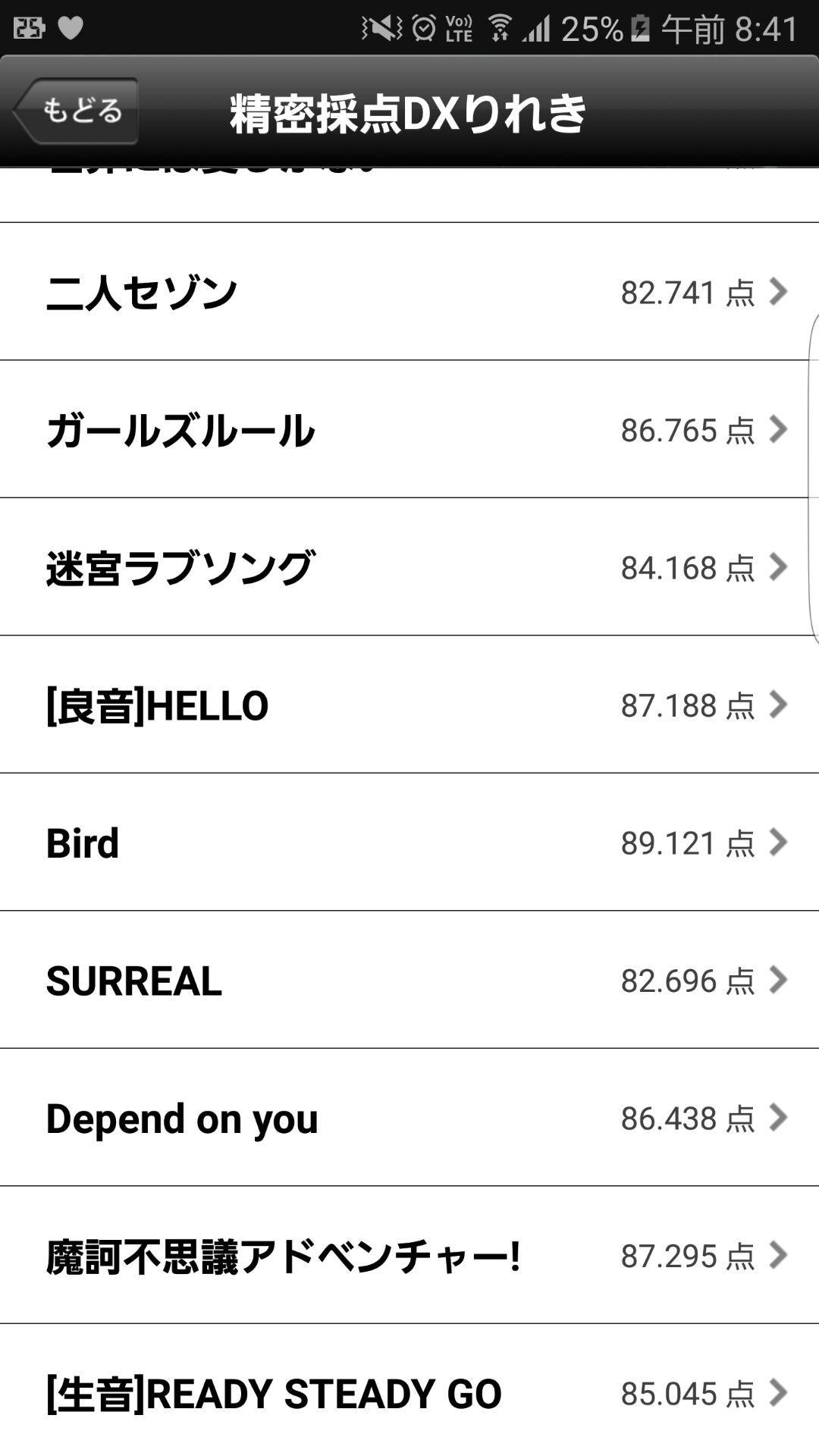Tap the もどる back button
This screenshot has height=1456, width=819.
click(76, 111)
